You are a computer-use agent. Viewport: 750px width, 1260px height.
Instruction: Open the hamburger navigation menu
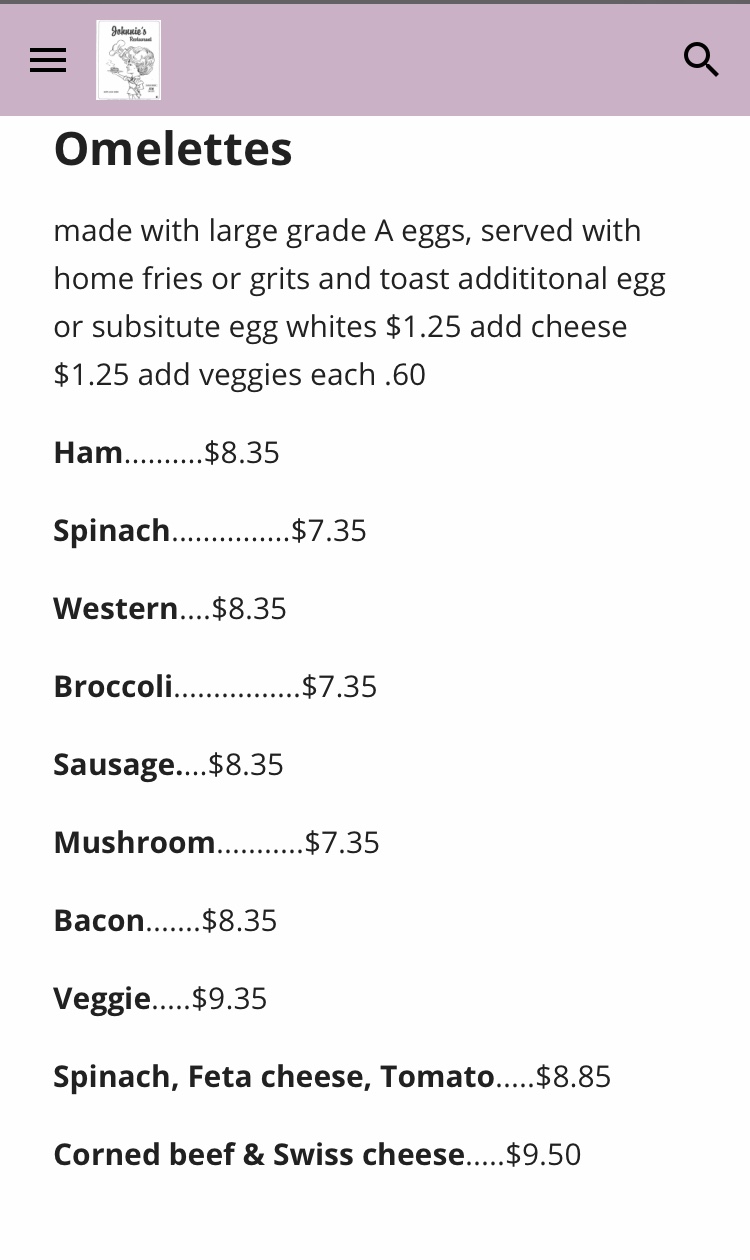tap(48, 61)
